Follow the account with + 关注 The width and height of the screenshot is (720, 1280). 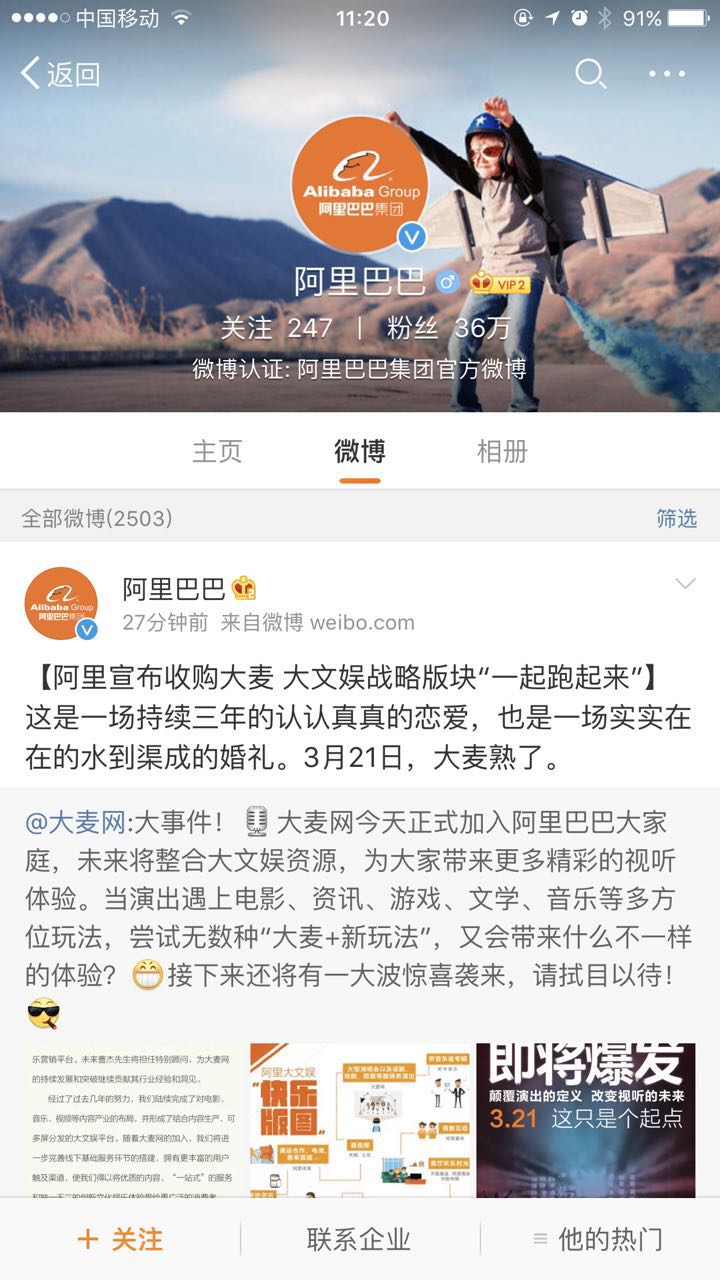click(120, 1240)
